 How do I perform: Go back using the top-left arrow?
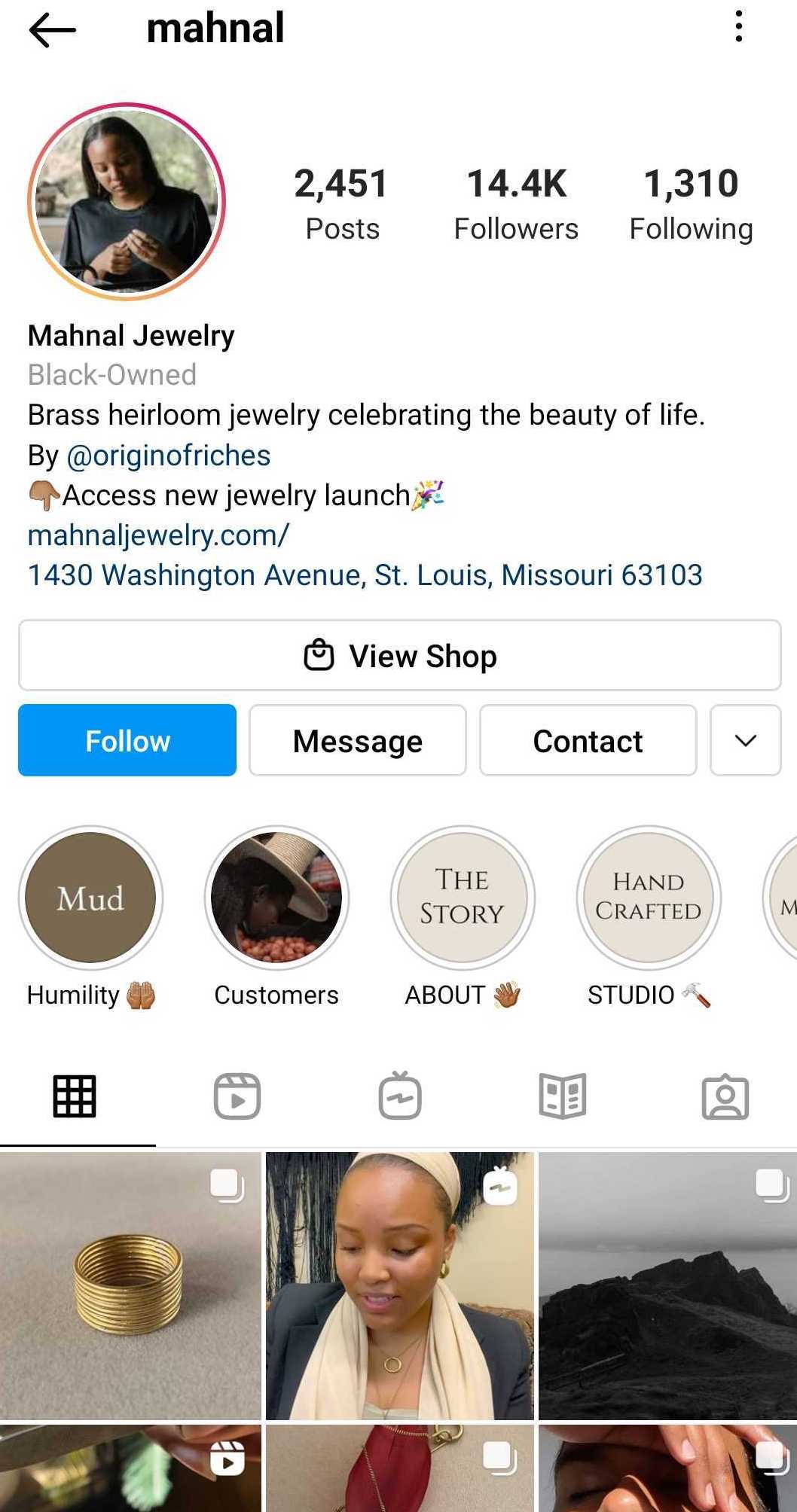[x=52, y=31]
